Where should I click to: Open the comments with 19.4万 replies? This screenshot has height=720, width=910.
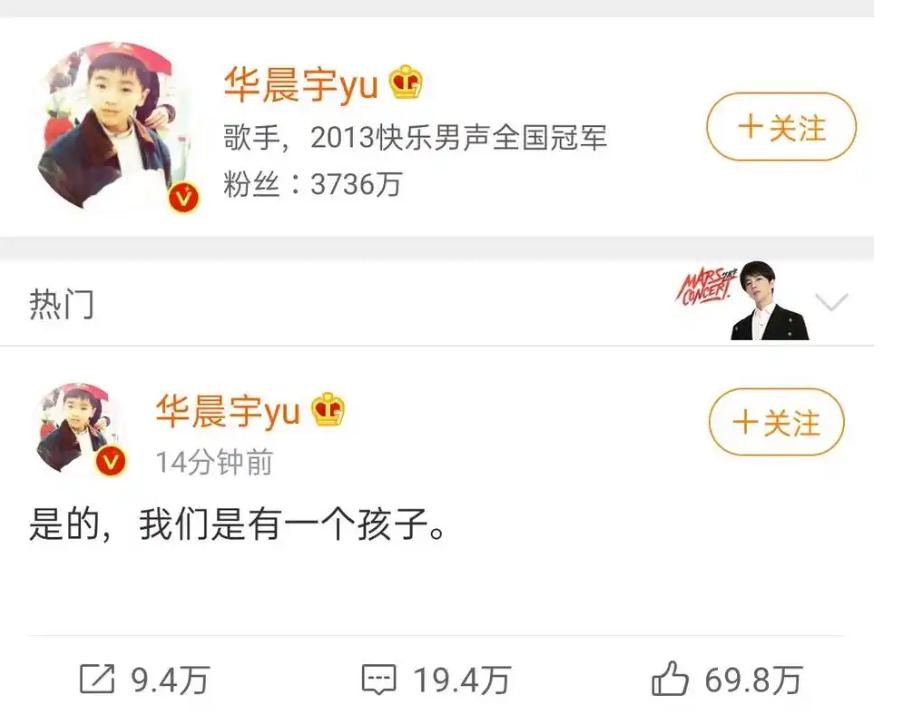pyautogui.click(x=435, y=681)
